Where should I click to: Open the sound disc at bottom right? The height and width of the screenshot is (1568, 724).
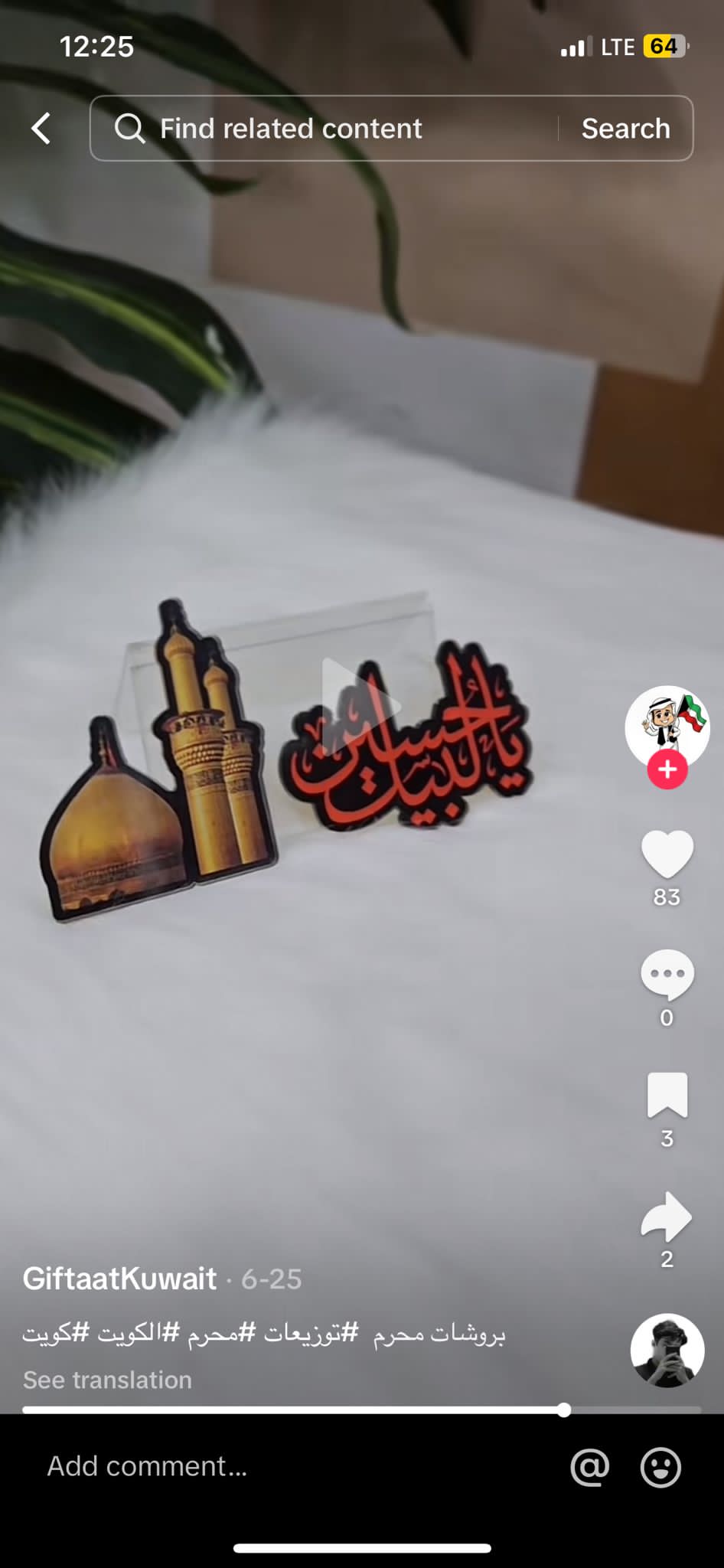667,1351
